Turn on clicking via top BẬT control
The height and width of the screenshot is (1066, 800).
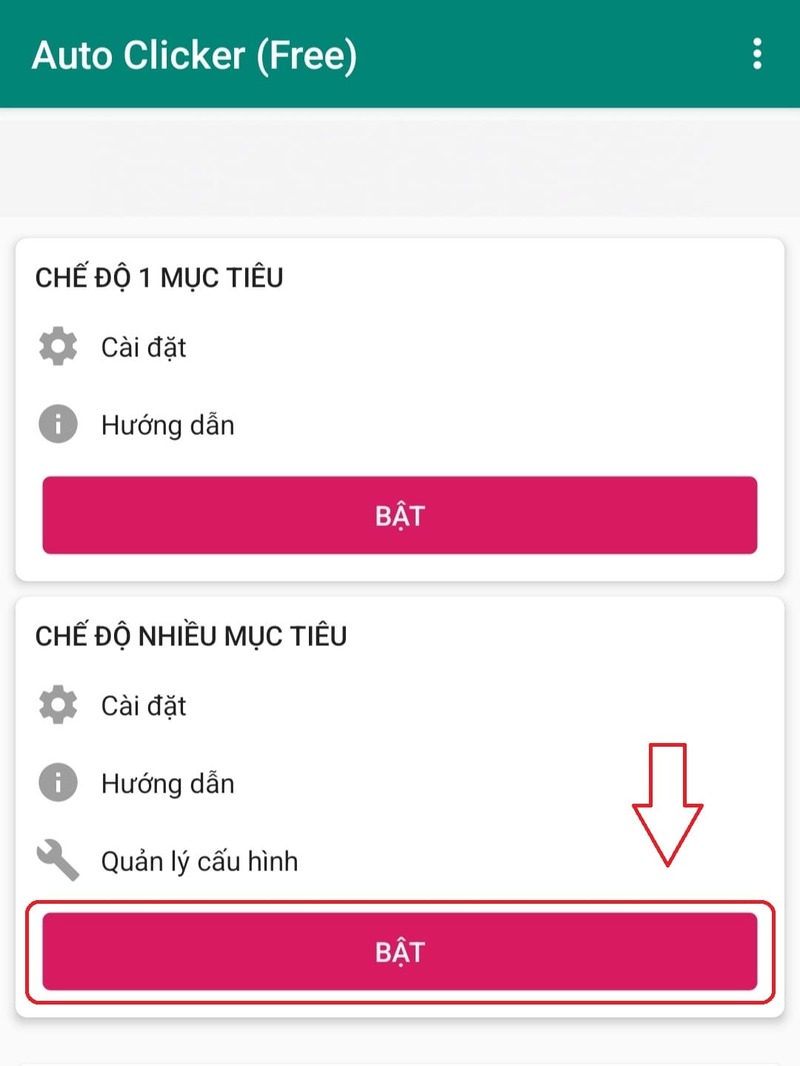(400, 515)
